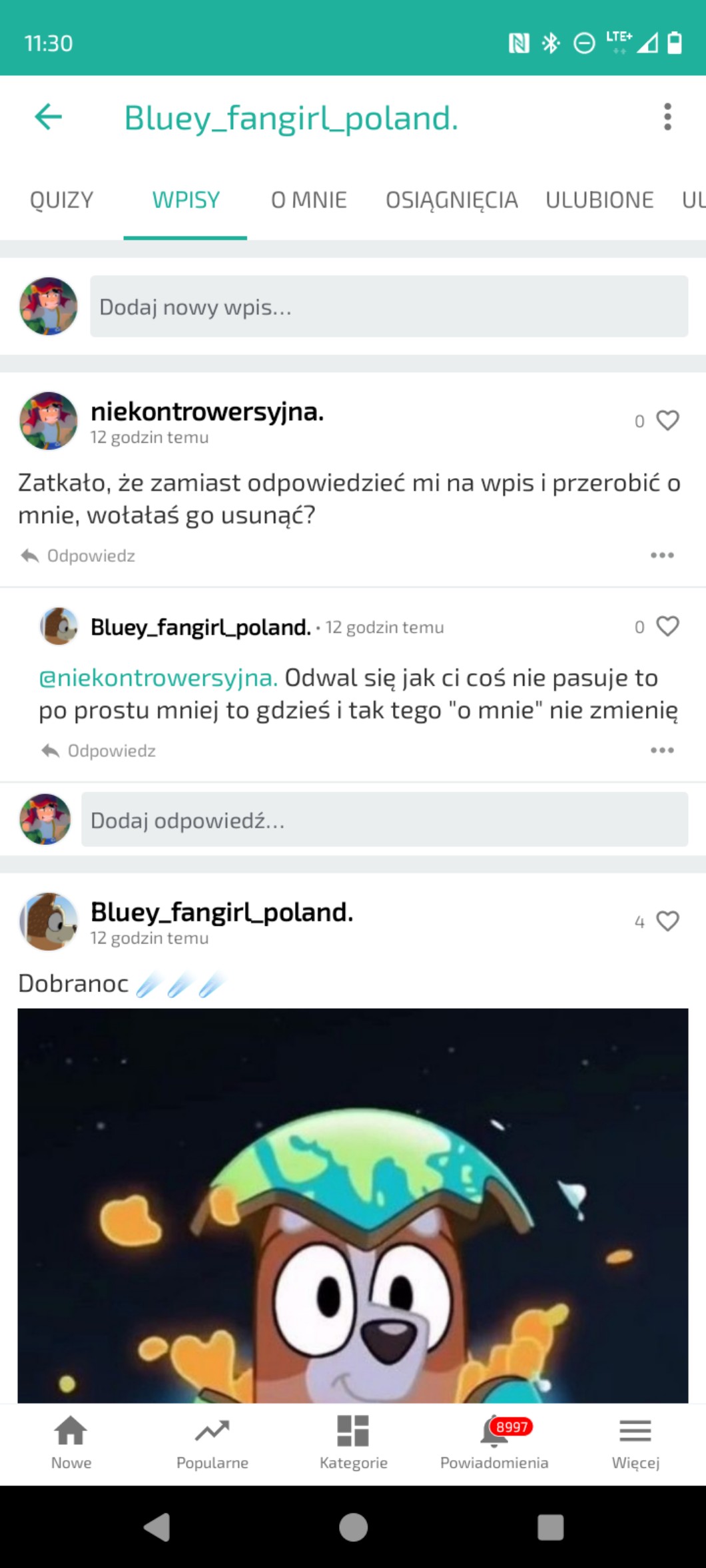Open the @niekontrowersyjna mention link
Image resolution: width=706 pixels, height=1568 pixels.
click(x=158, y=678)
